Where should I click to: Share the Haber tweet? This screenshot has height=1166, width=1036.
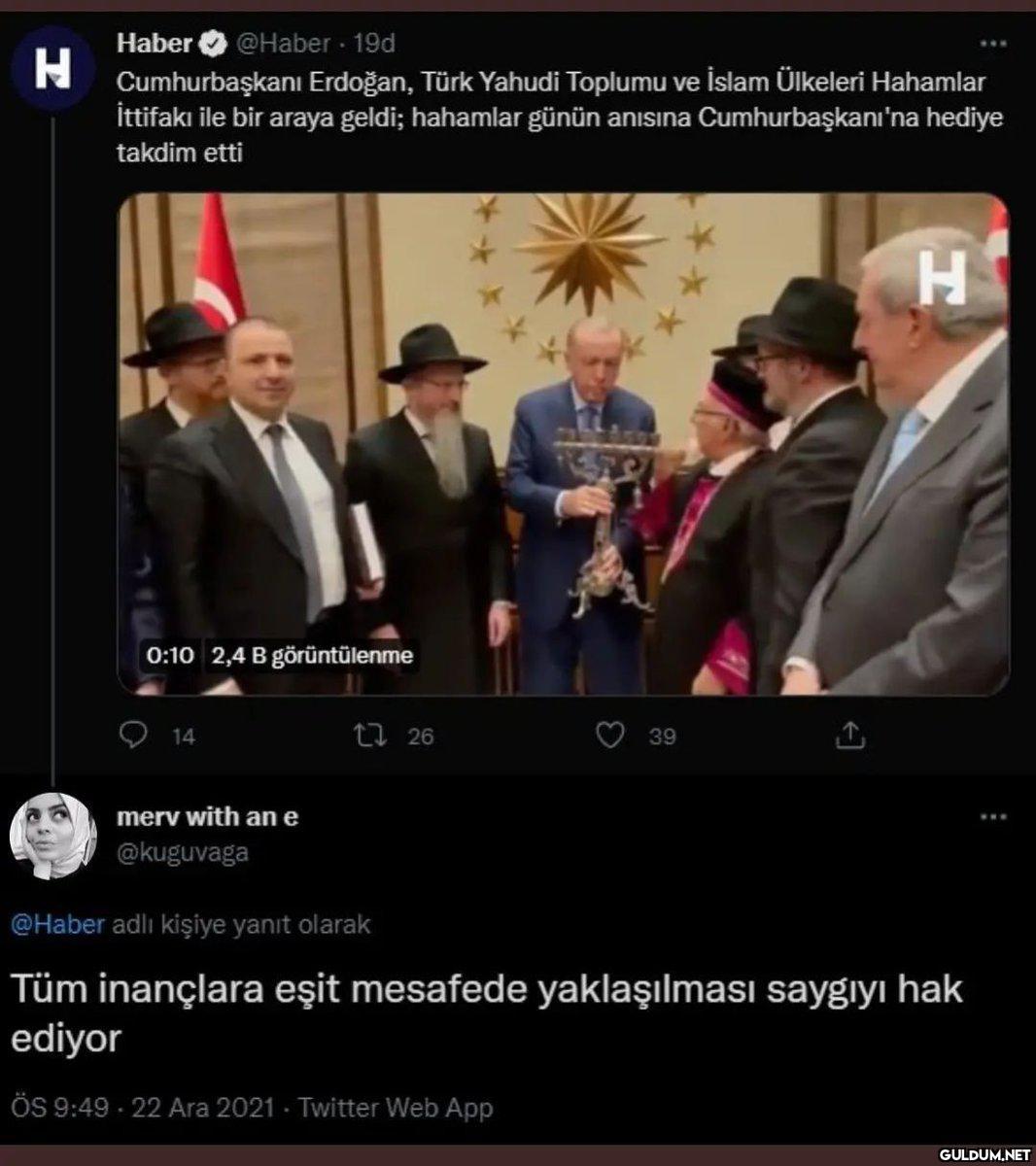pyautogui.click(x=849, y=736)
